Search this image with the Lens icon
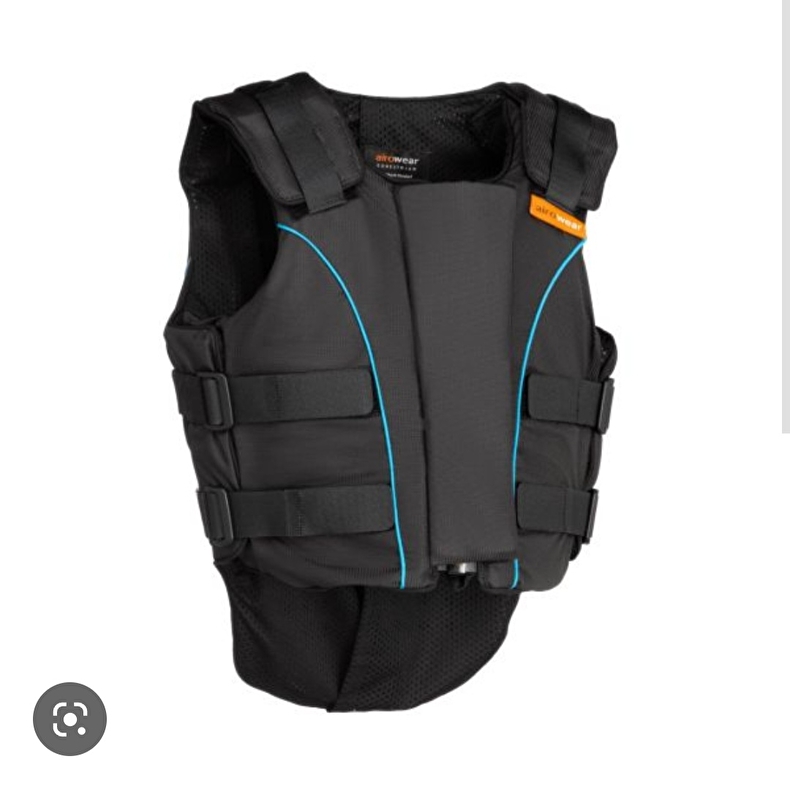The height and width of the screenshot is (800, 790). [x=69, y=718]
